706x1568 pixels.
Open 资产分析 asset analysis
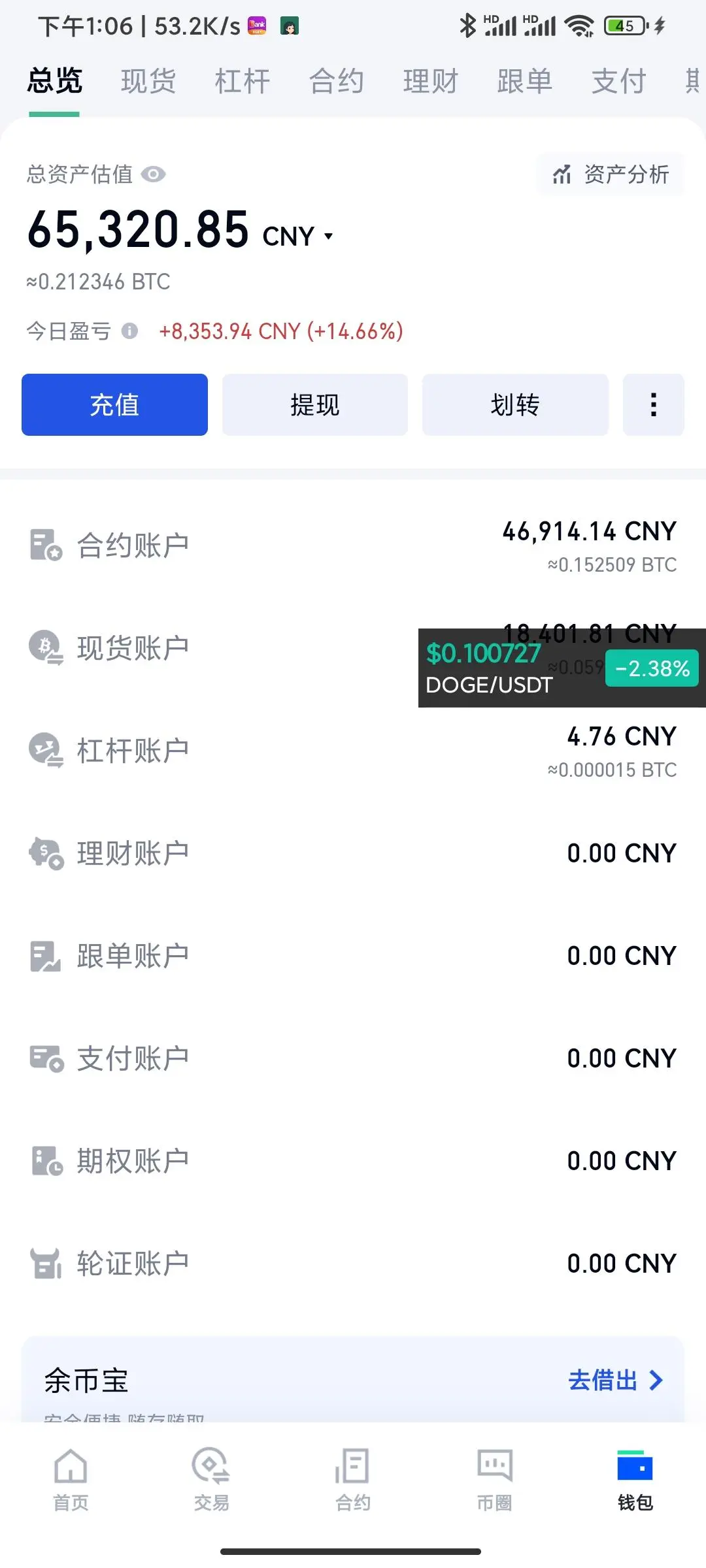click(x=611, y=174)
